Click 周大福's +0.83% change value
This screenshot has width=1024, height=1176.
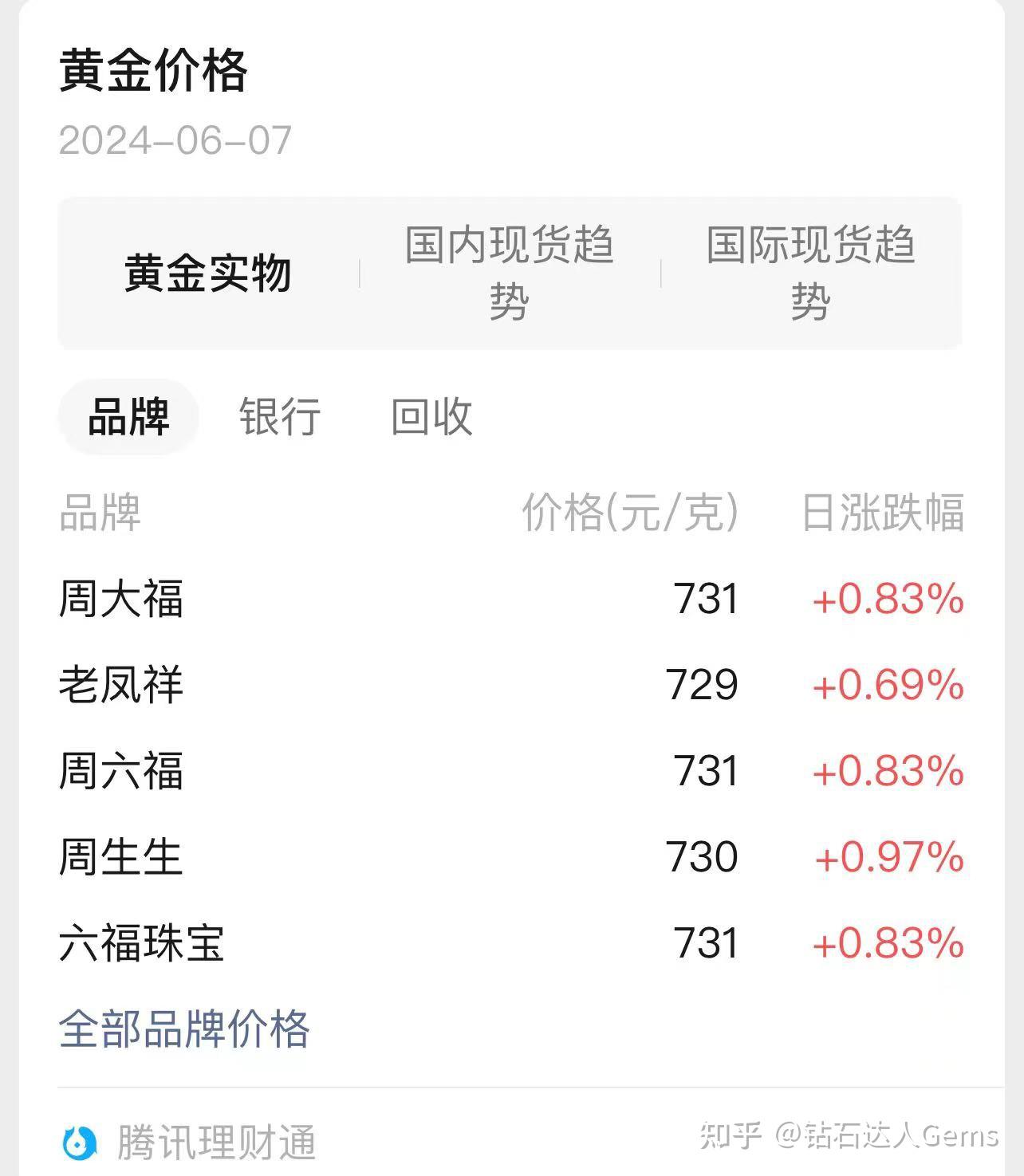pyautogui.click(x=887, y=601)
